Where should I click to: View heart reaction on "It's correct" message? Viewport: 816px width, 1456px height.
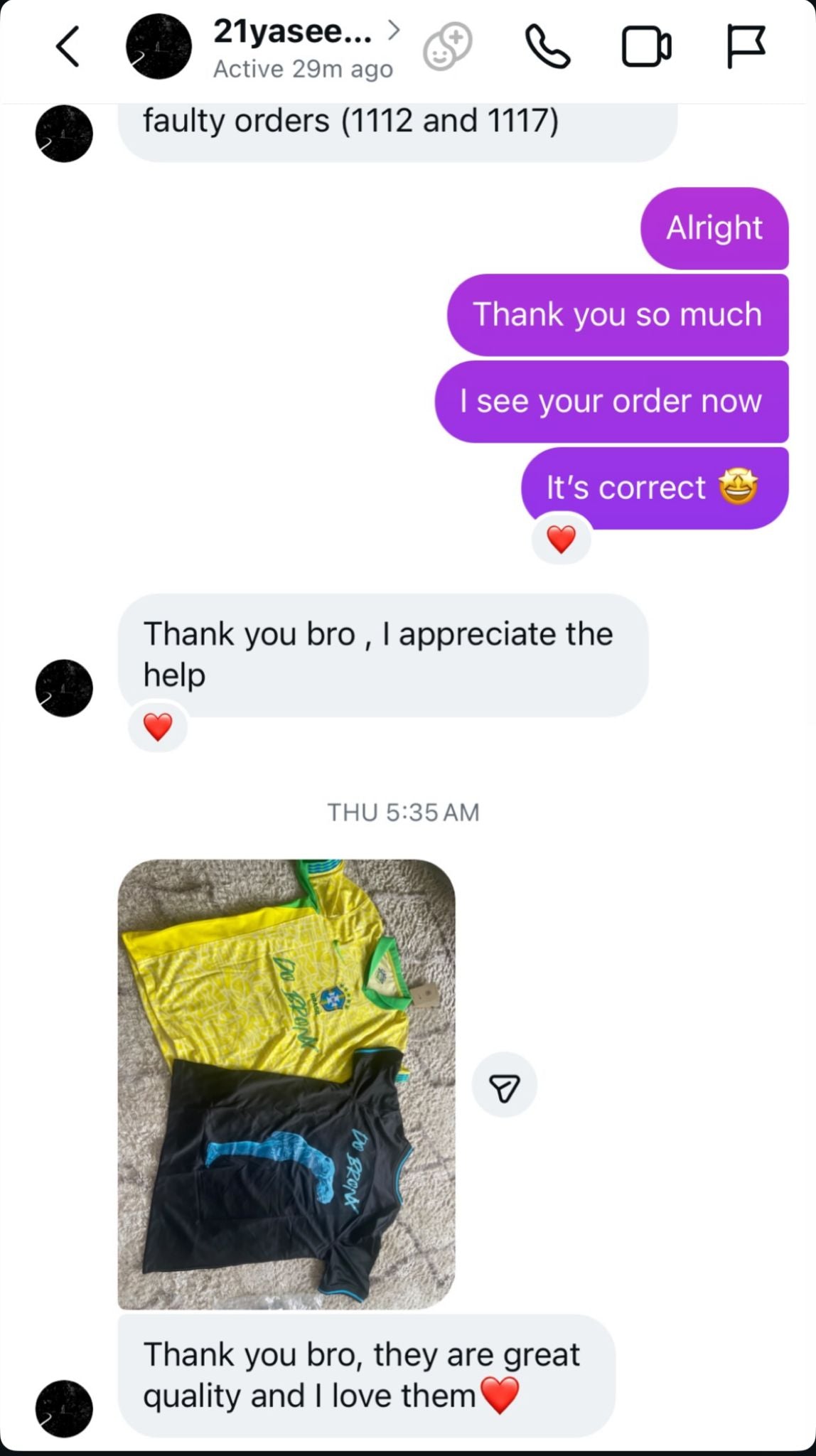(561, 540)
